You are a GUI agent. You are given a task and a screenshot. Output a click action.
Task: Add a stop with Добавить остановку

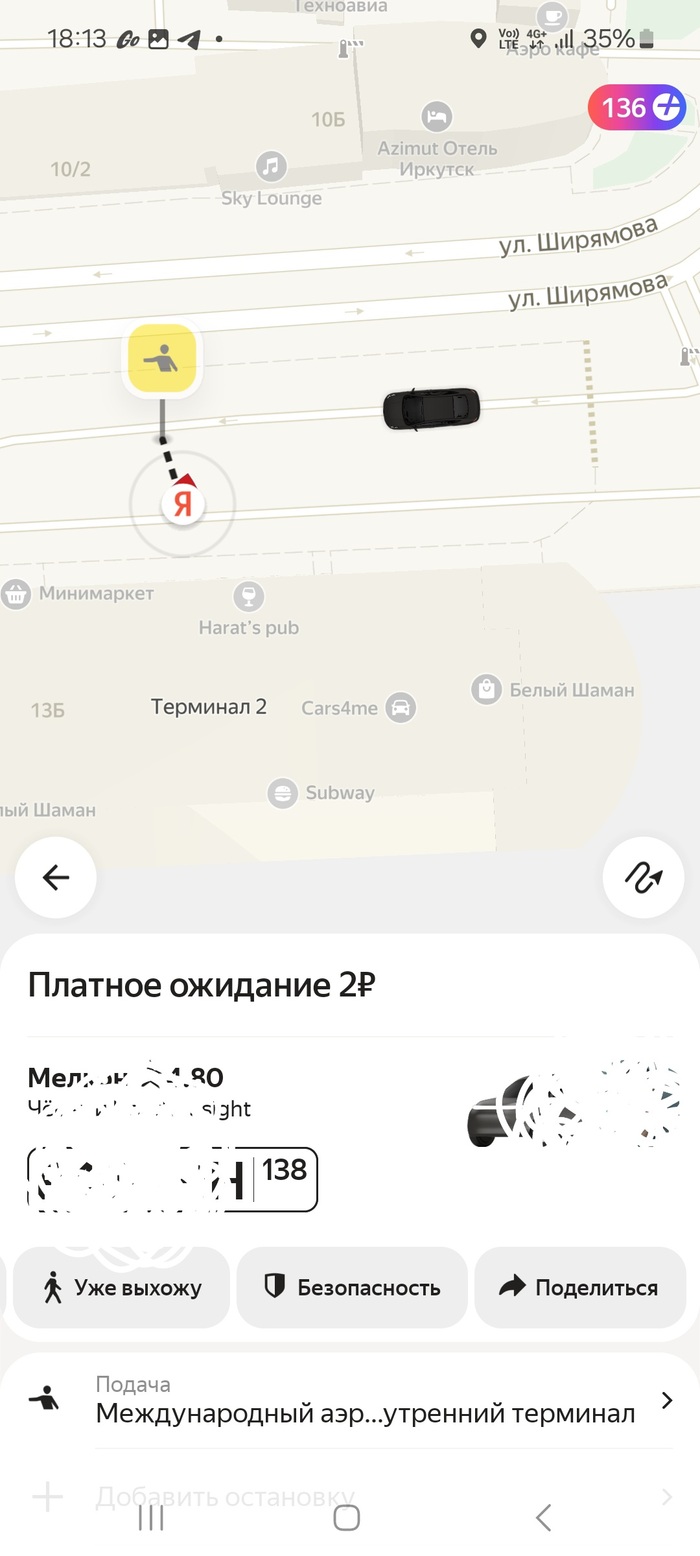[x=225, y=1496]
